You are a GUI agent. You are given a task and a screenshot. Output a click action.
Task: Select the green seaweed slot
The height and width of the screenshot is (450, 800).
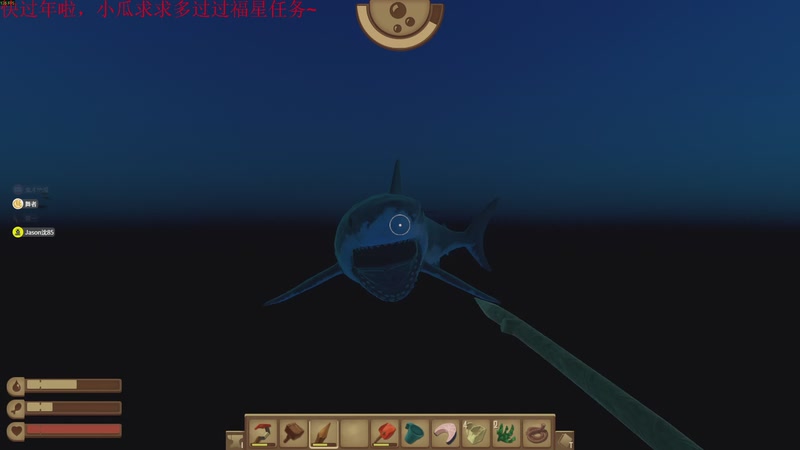click(x=506, y=433)
